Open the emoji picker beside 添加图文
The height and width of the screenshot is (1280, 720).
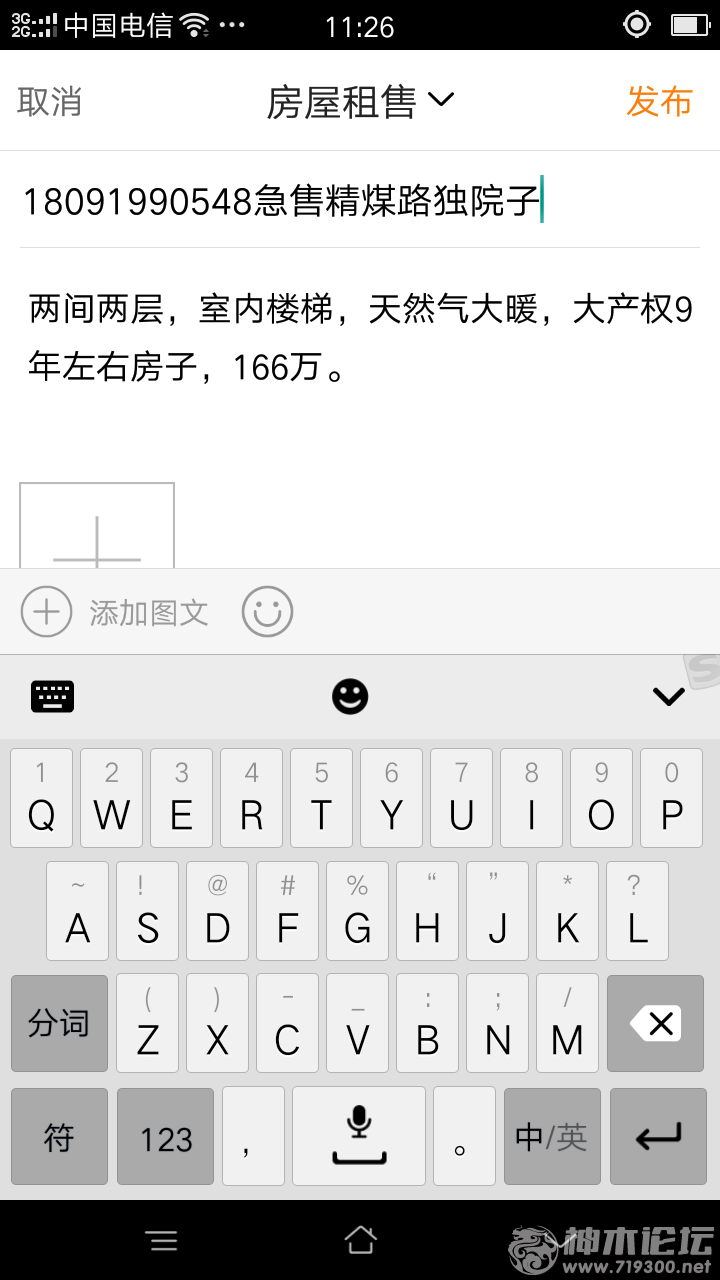click(x=267, y=612)
